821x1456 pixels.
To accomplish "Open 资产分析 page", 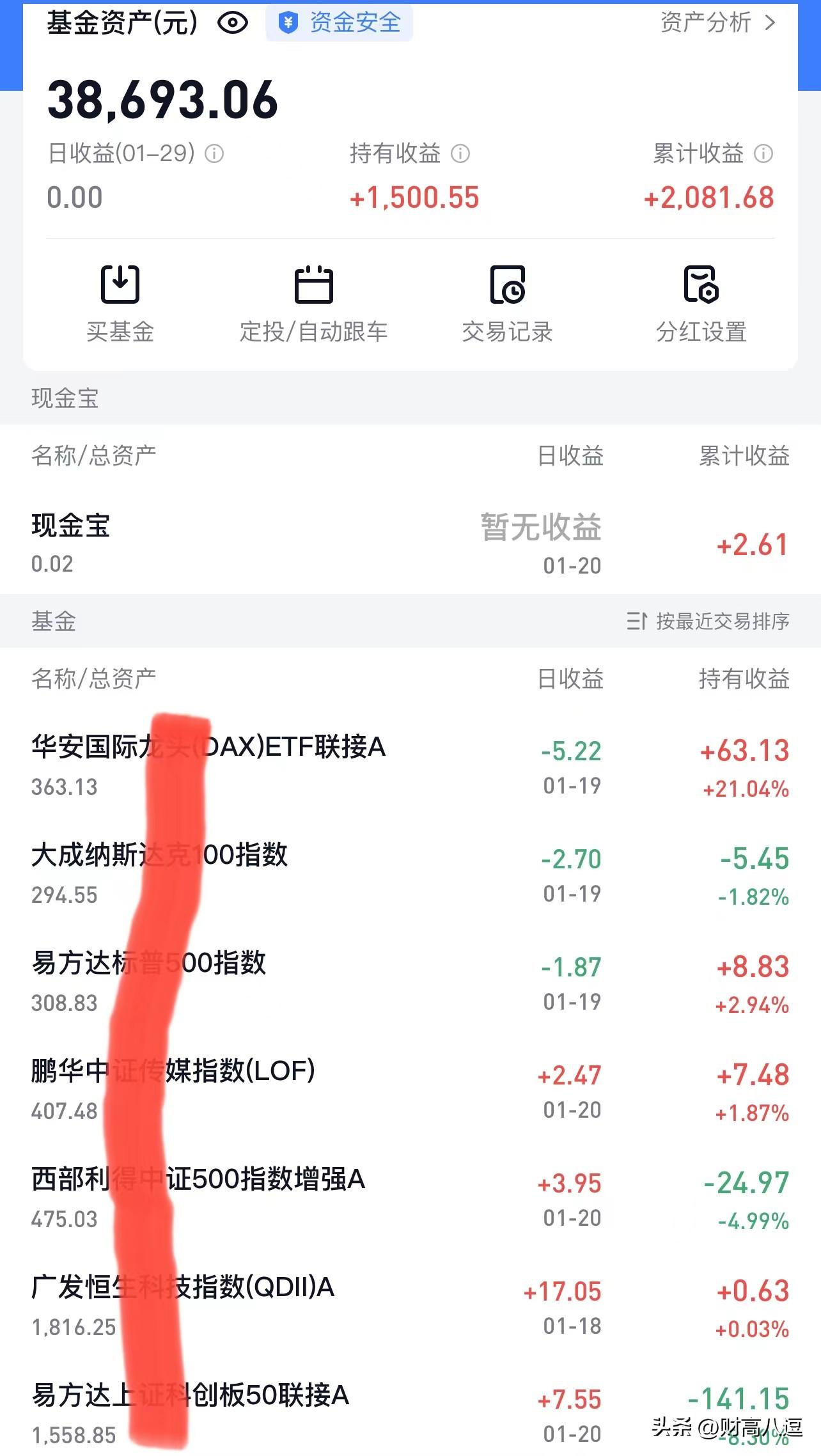I will coord(717,23).
